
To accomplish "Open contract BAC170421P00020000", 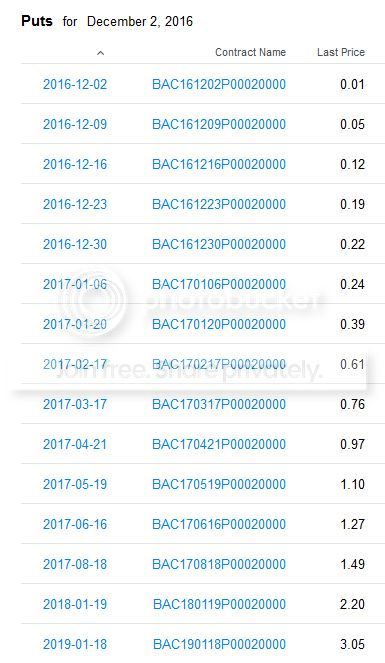I will click(x=219, y=444).
